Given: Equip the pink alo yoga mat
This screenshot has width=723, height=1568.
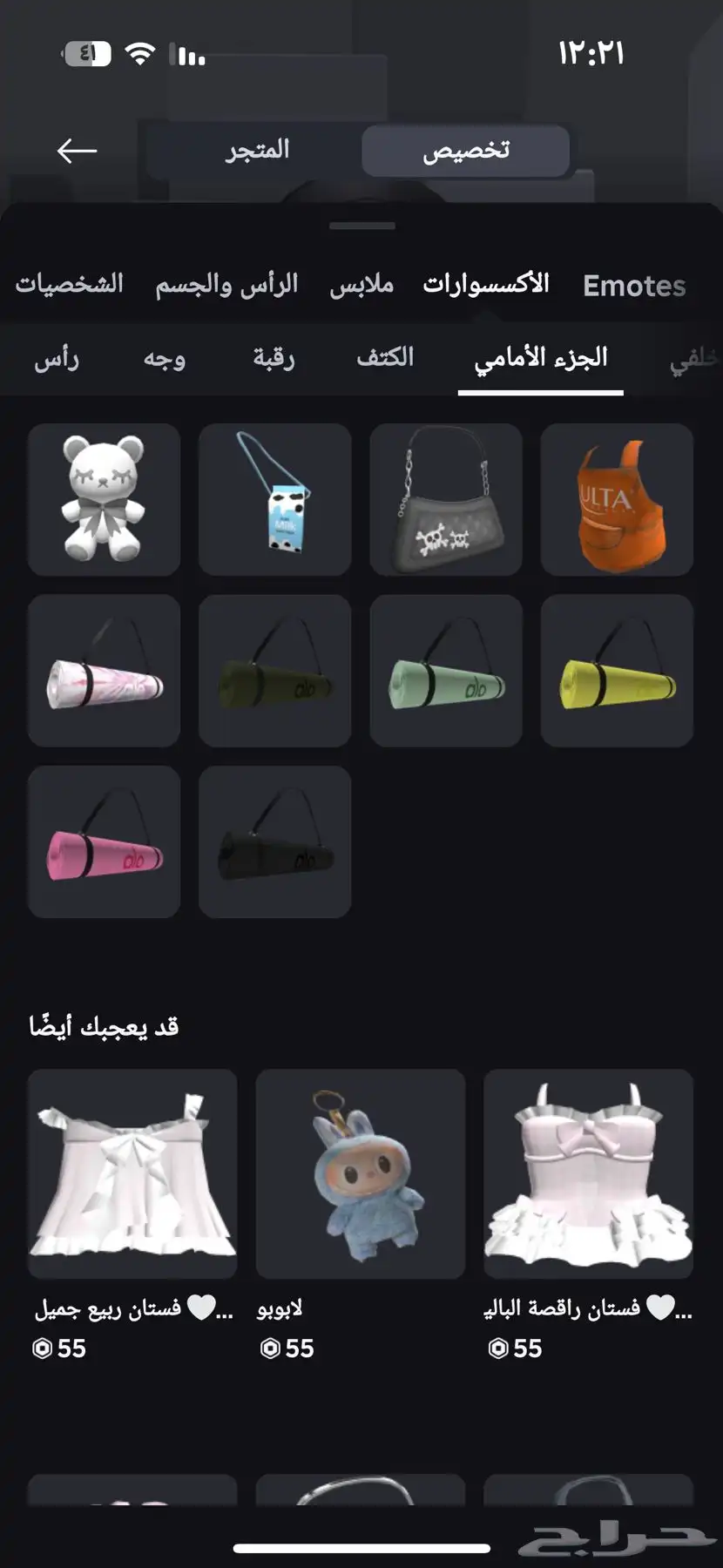Looking at the screenshot, I should tap(104, 841).
